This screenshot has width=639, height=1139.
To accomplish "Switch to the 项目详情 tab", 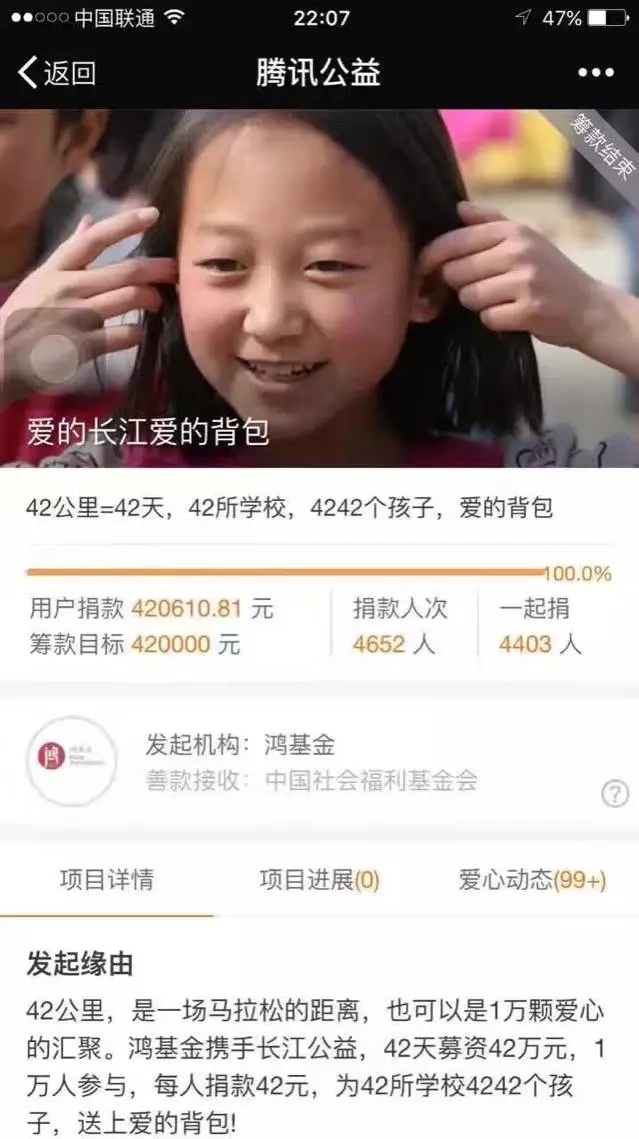I will click(x=106, y=880).
